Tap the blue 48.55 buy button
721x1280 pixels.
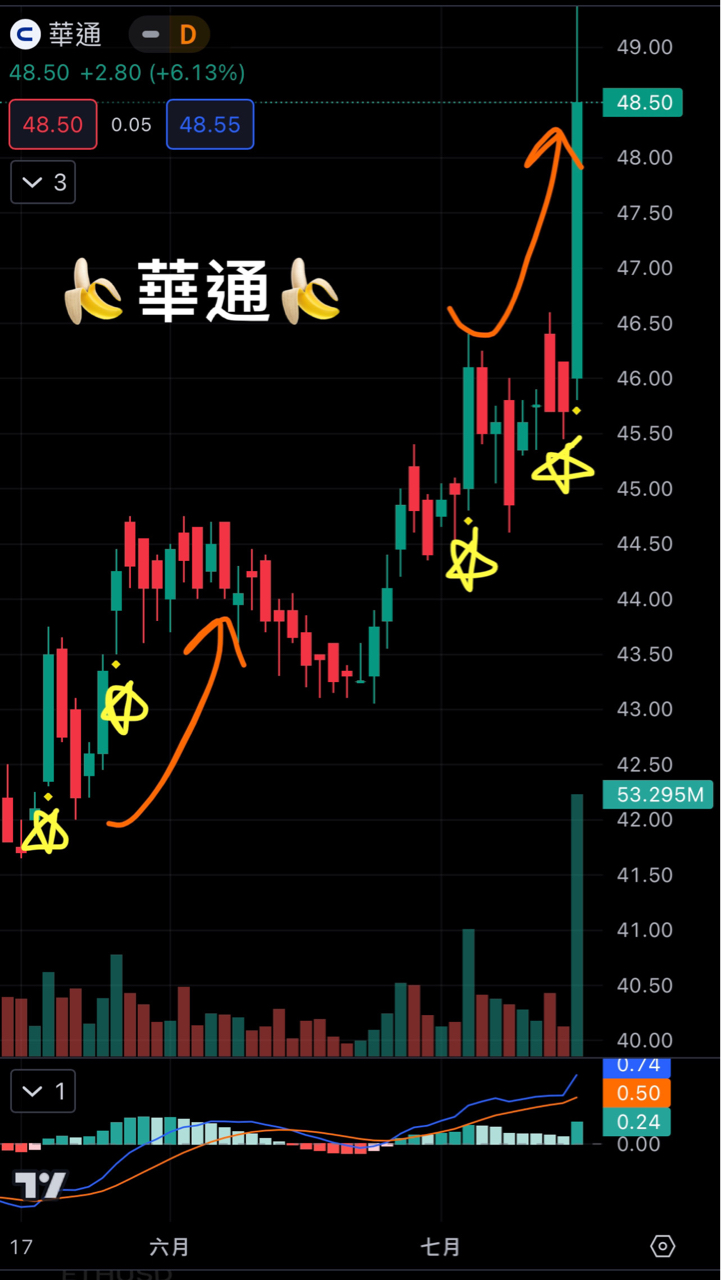coord(210,124)
